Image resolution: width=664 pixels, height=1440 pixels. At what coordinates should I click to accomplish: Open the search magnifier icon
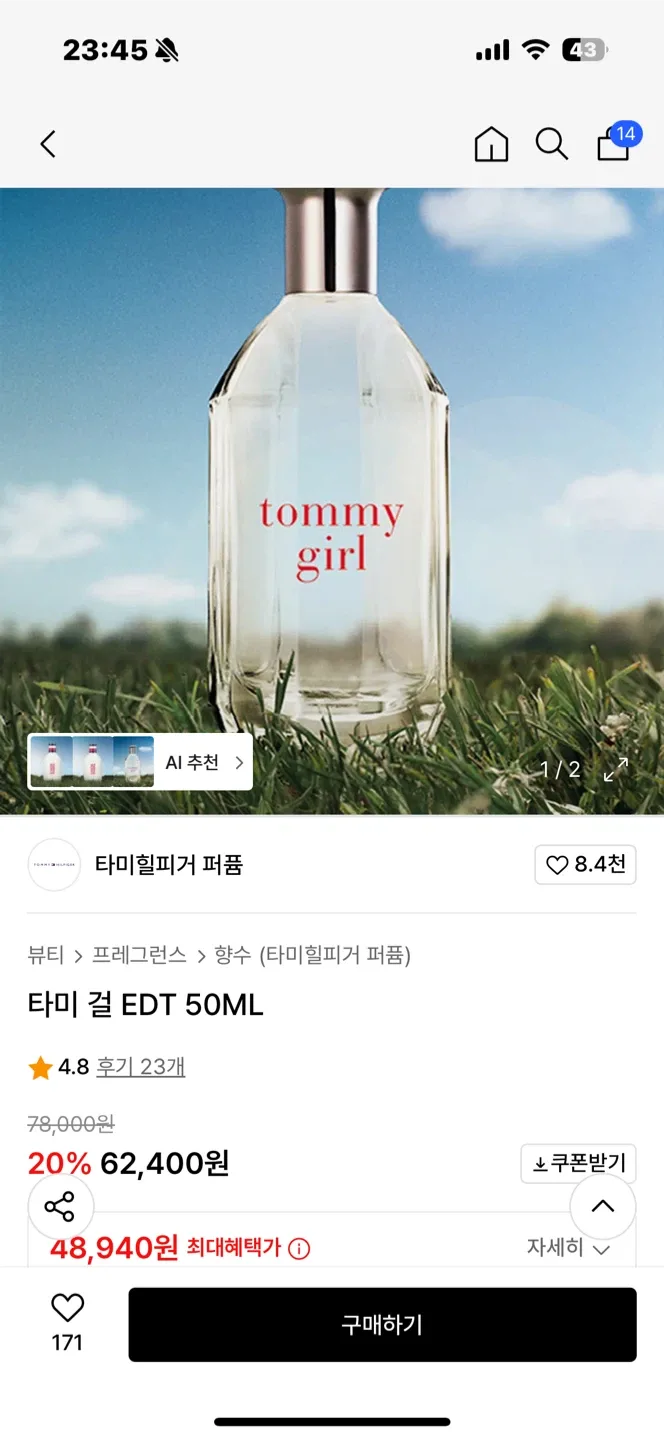click(551, 144)
